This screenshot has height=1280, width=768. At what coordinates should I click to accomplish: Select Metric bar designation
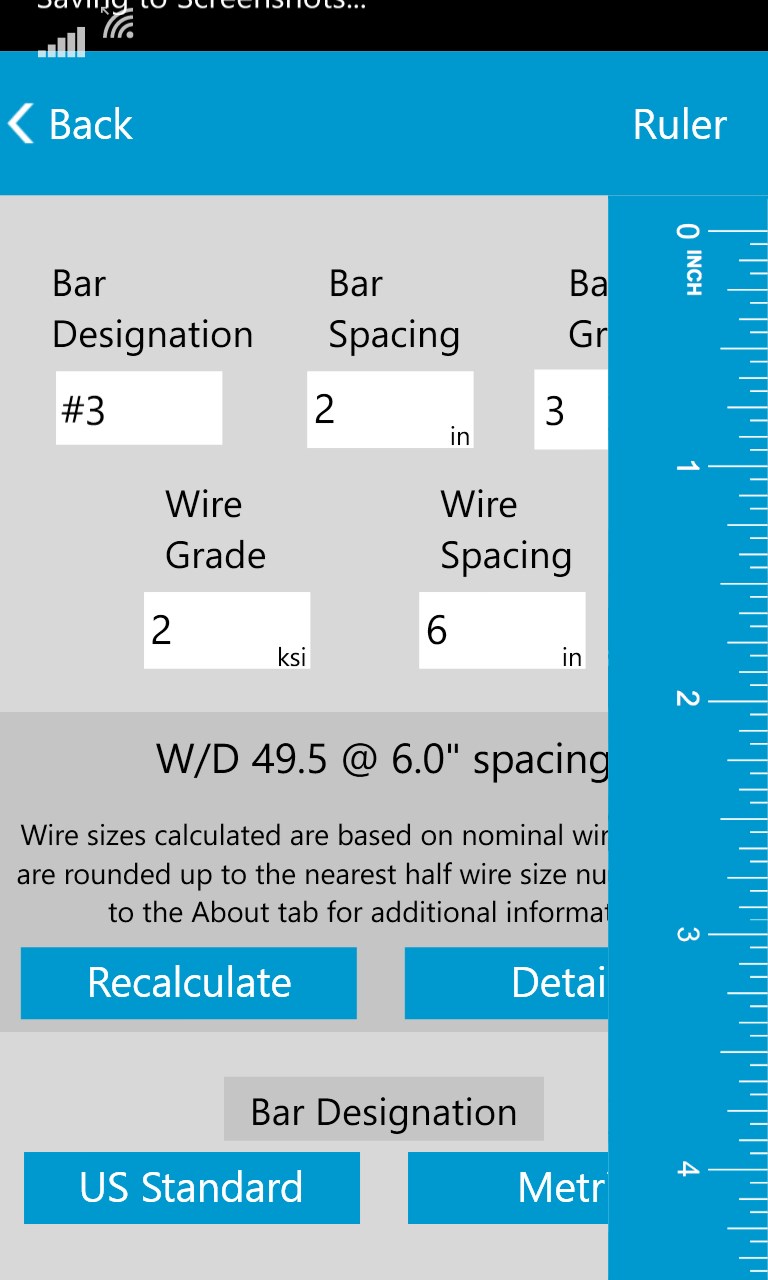coord(508,1188)
